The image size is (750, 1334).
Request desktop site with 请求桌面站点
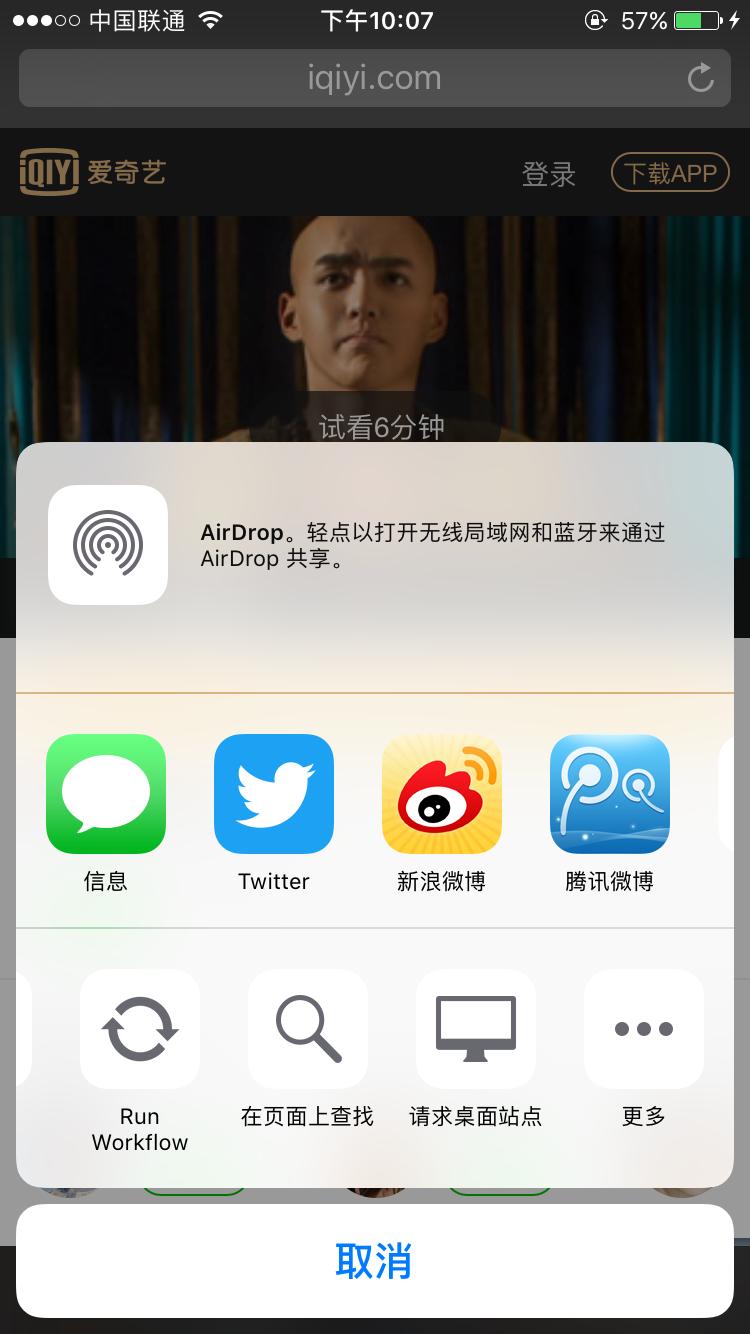click(475, 1029)
